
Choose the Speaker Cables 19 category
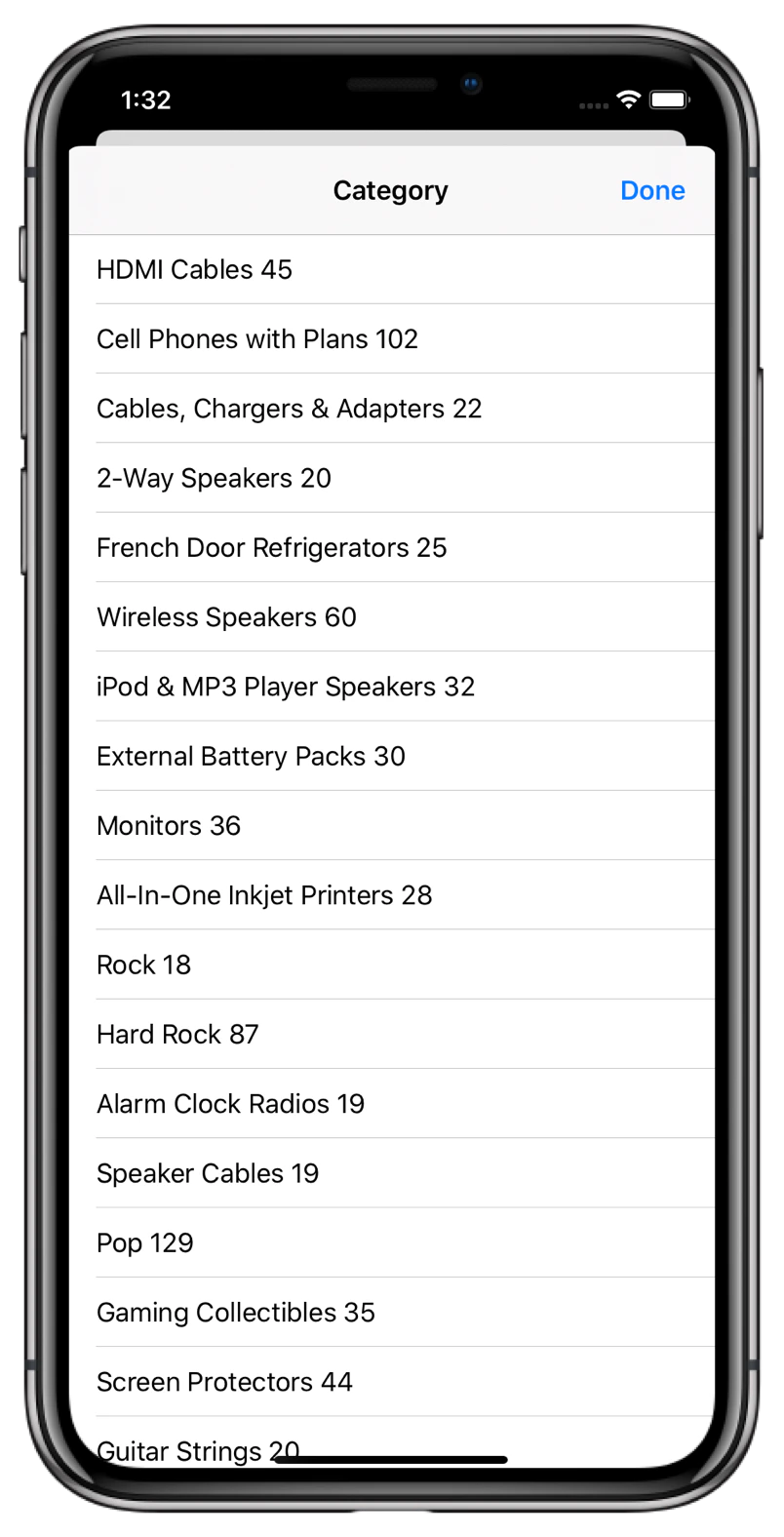[x=207, y=1173]
